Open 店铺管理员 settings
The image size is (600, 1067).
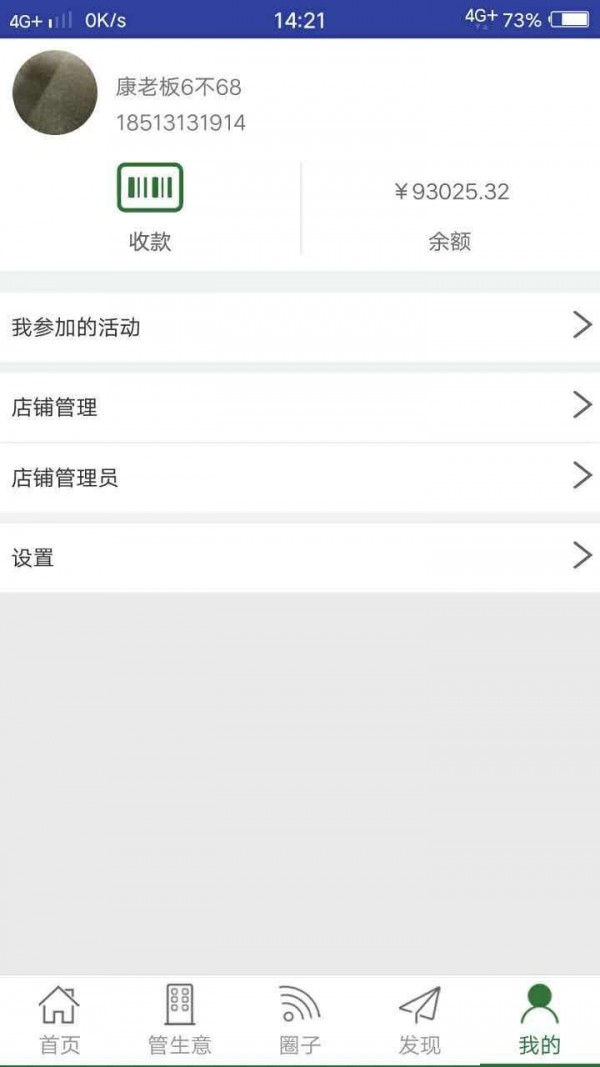[300, 477]
